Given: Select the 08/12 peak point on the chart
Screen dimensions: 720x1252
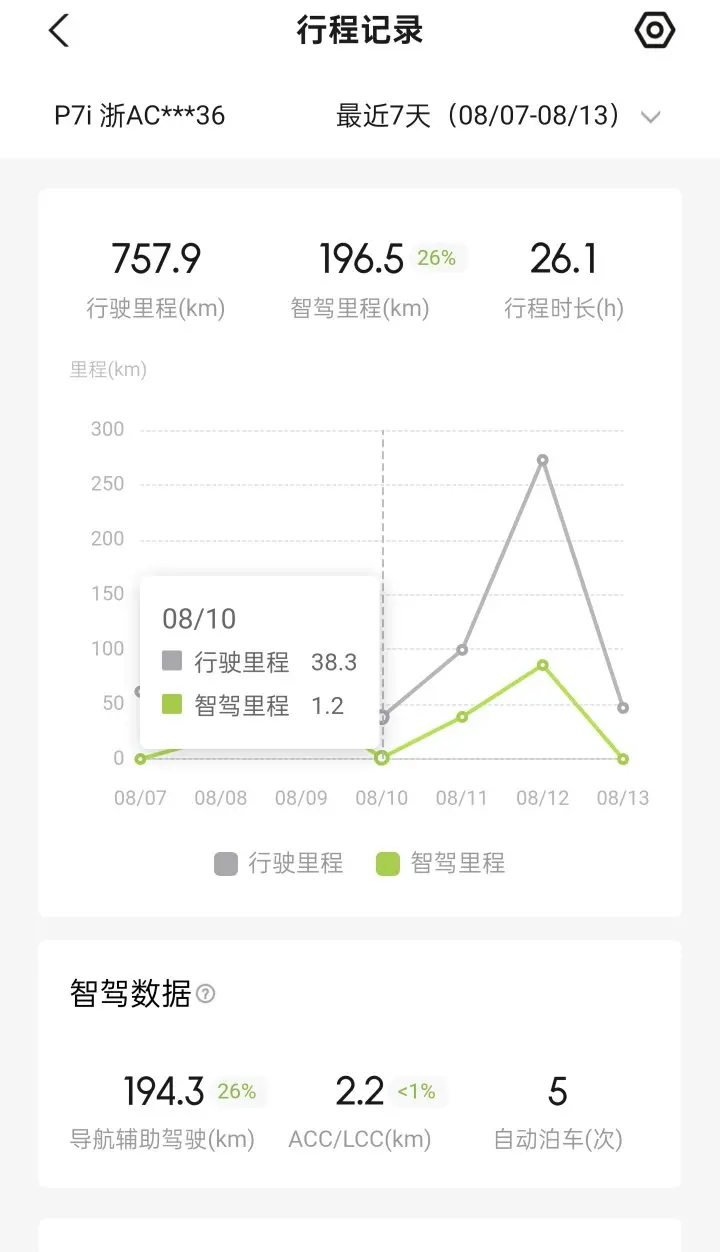Looking at the screenshot, I should click(x=542, y=460).
